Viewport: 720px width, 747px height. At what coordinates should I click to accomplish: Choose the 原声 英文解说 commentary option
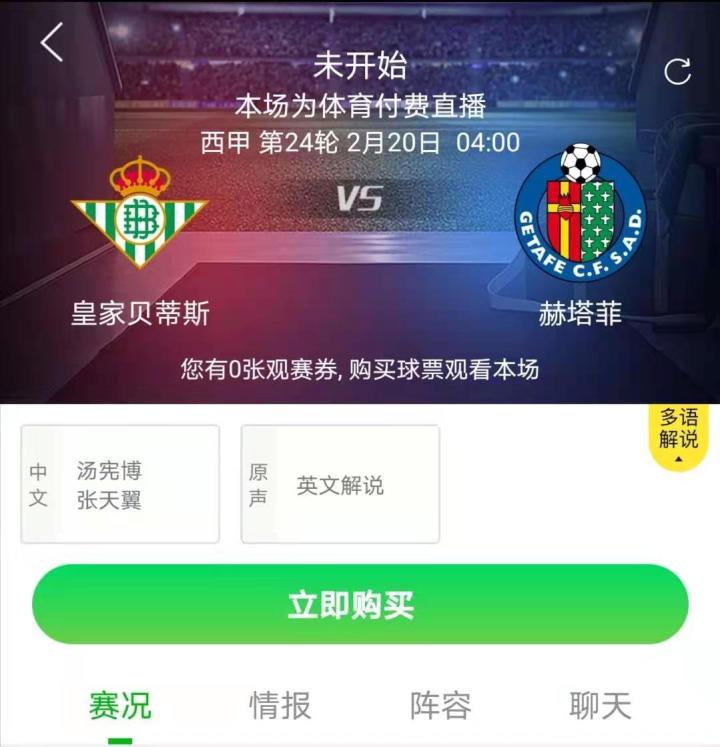coord(340,484)
